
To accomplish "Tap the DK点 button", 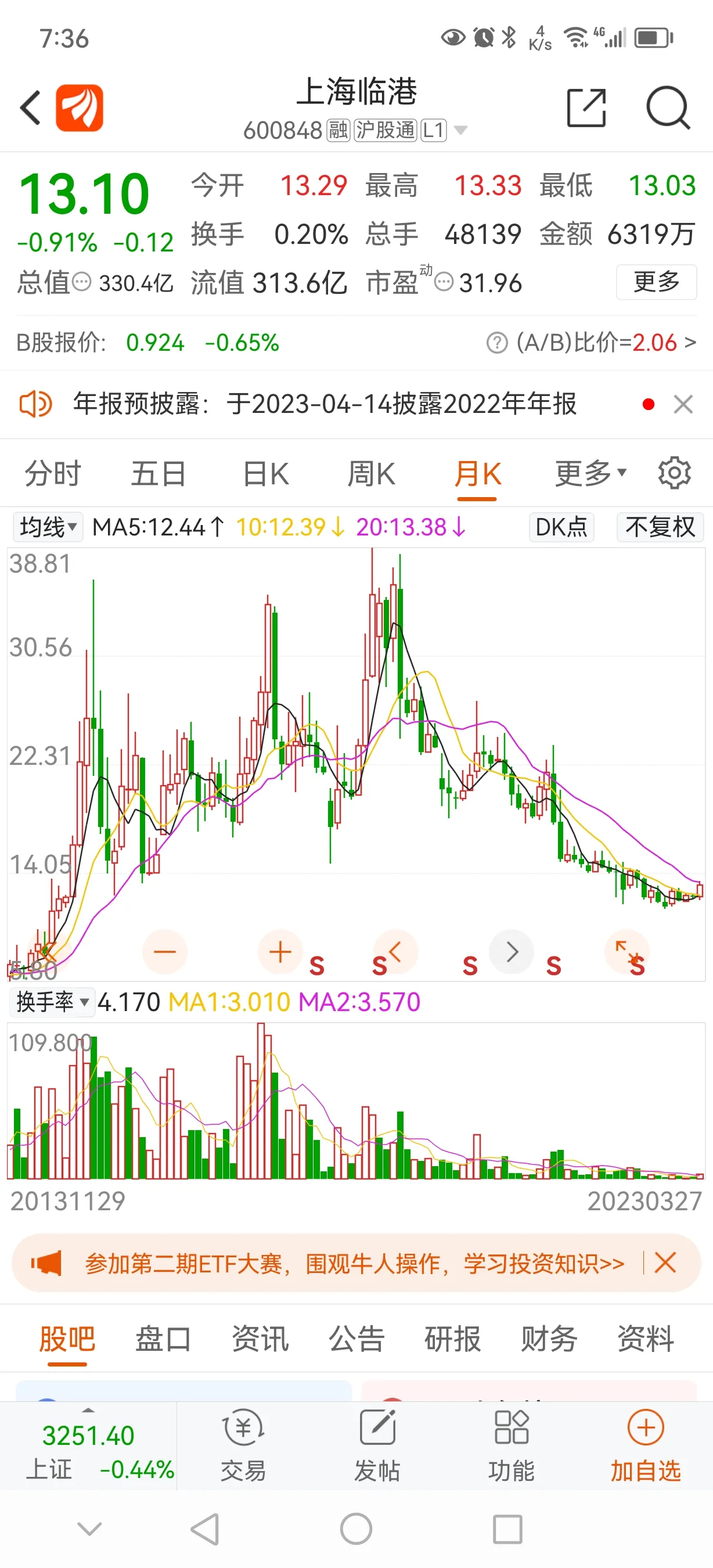I will pos(561,527).
